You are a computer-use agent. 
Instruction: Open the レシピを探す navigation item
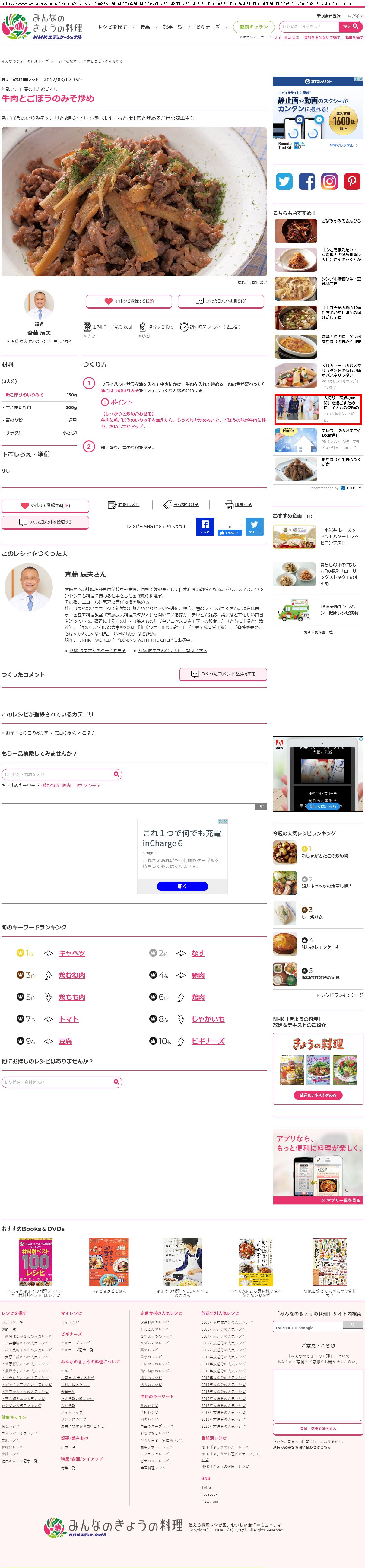tap(113, 27)
